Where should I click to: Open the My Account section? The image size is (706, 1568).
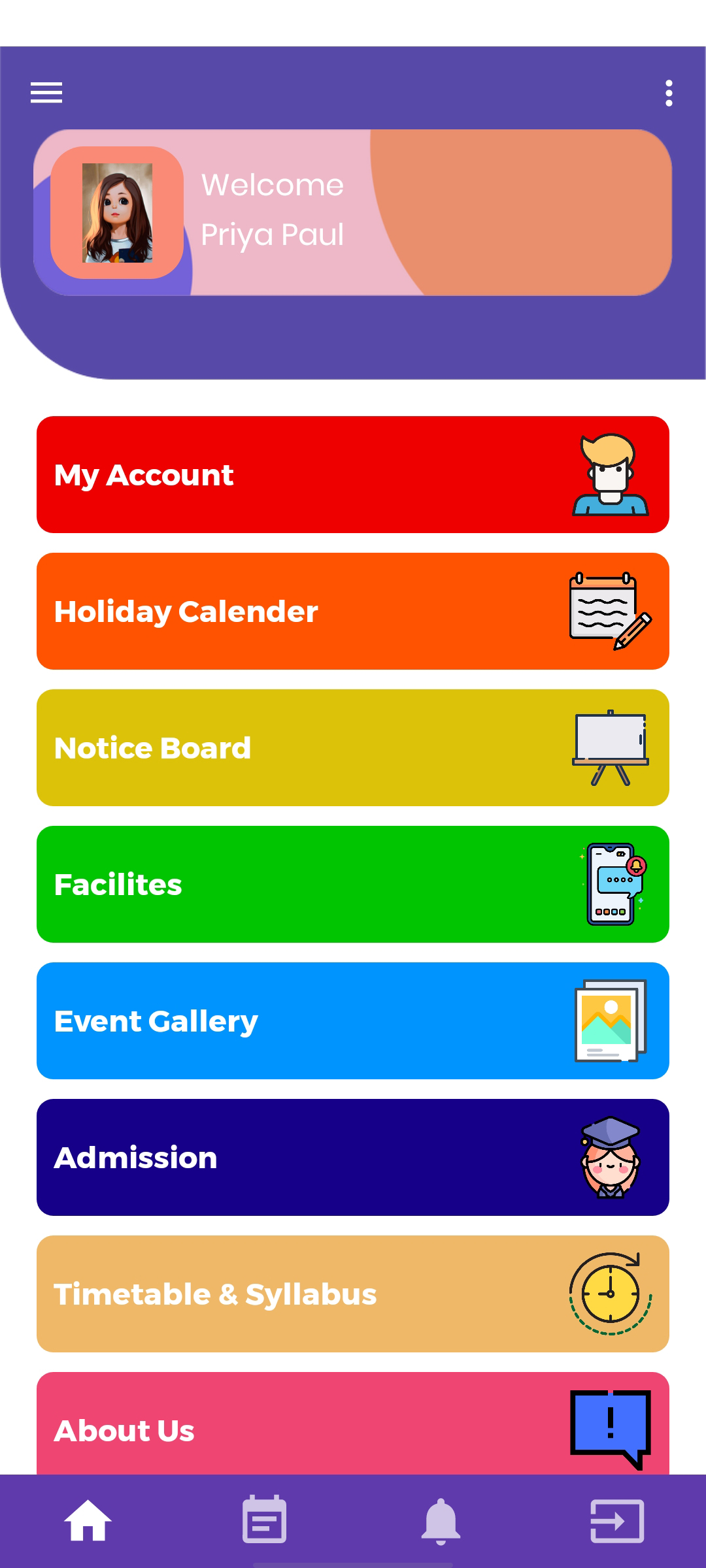353,475
